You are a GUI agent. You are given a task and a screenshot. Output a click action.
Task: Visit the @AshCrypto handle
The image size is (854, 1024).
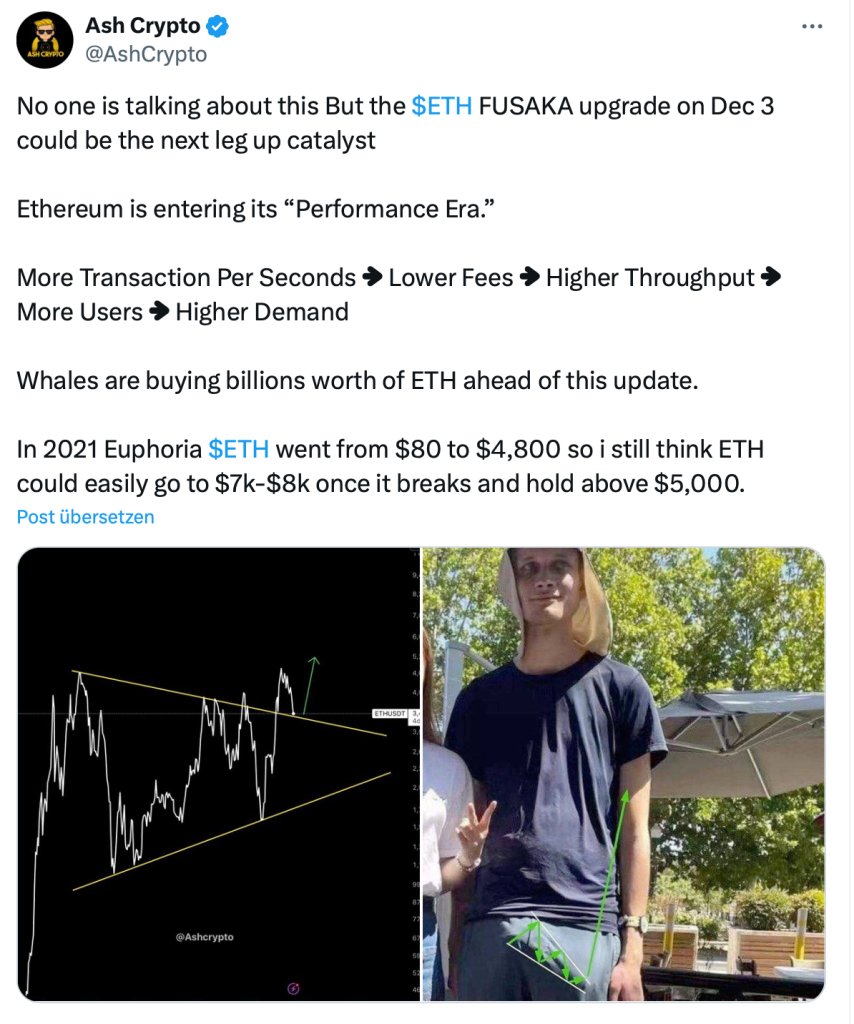(x=146, y=54)
